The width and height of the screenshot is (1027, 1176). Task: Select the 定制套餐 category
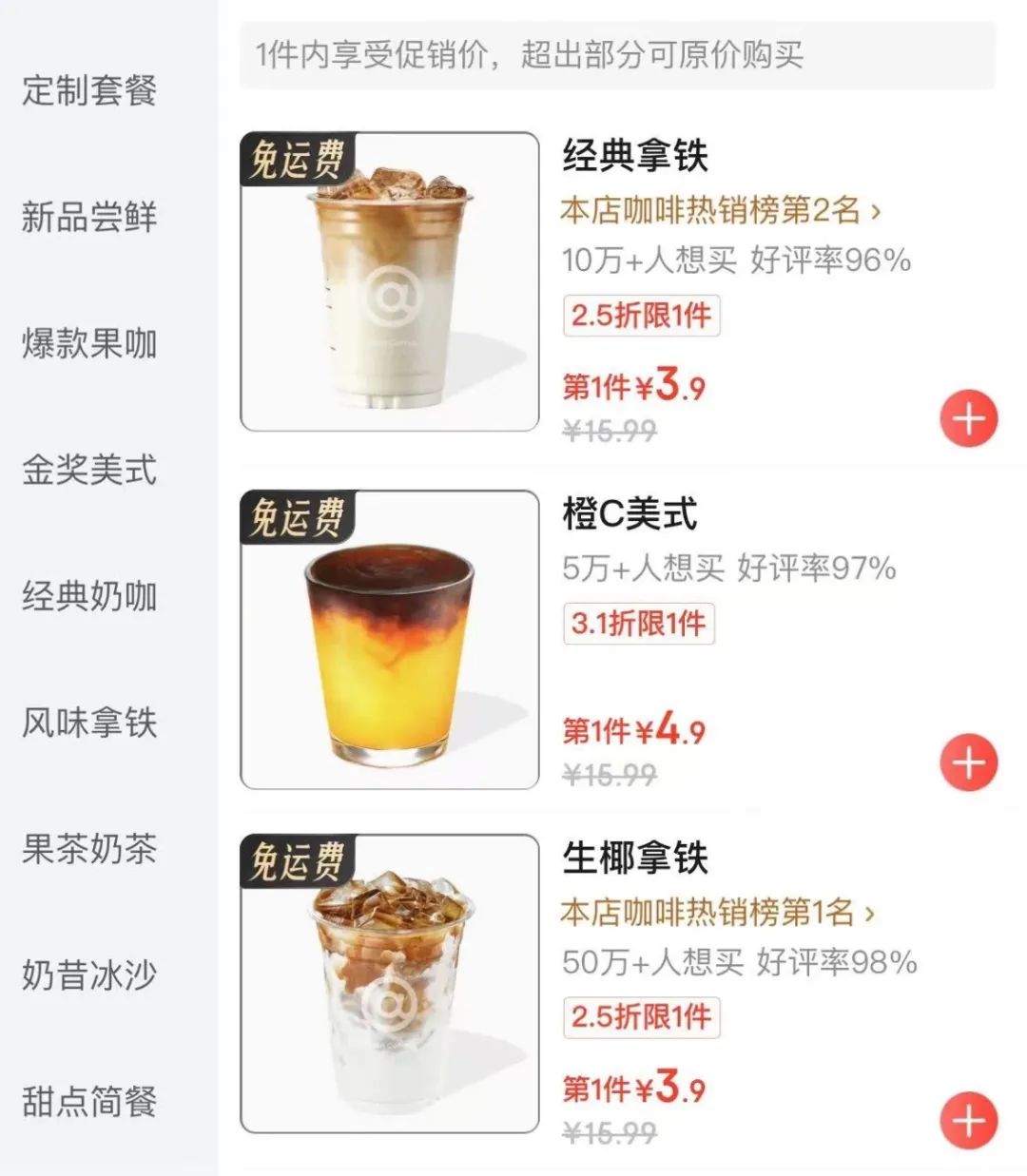[89, 91]
